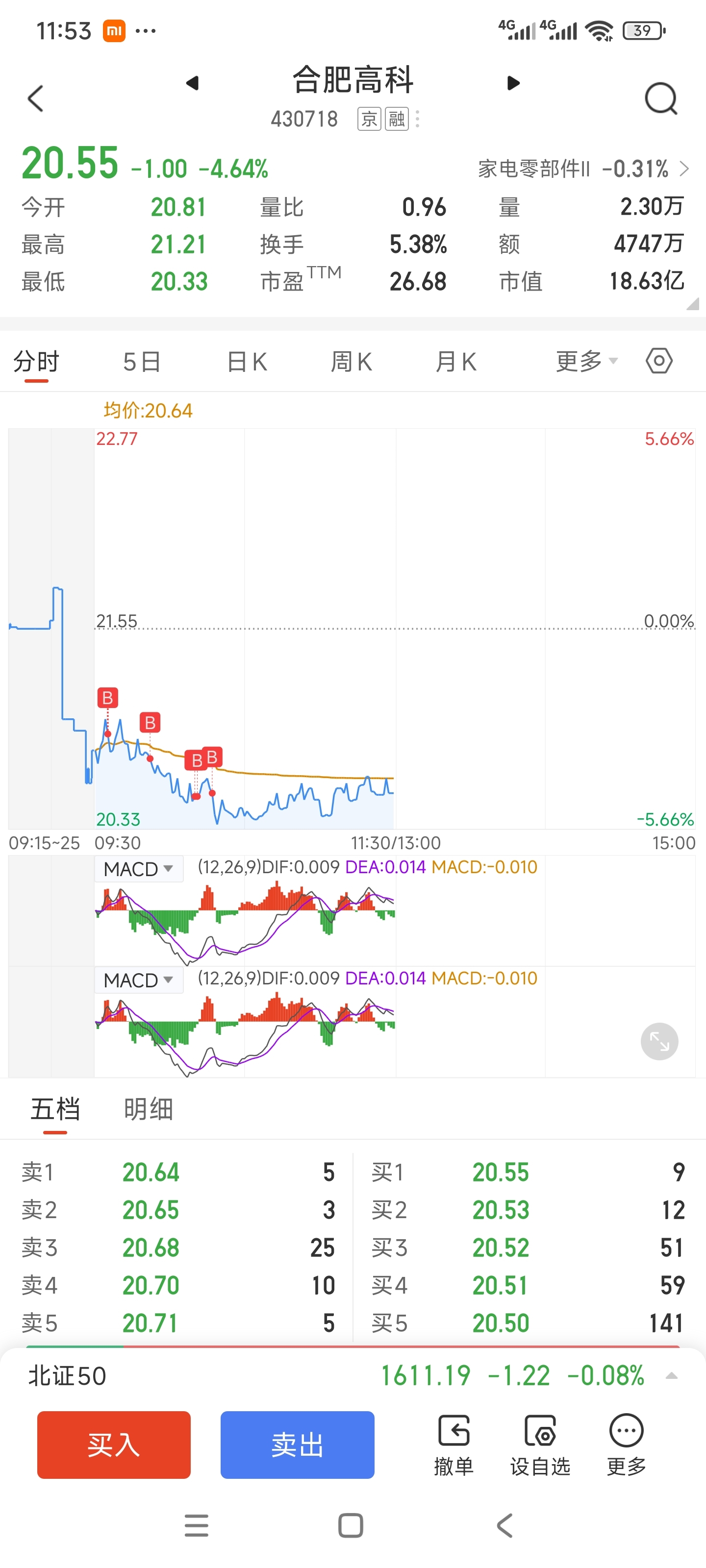Tap the red 买入 button
The image size is (706, 1568).
[114, 1445]
